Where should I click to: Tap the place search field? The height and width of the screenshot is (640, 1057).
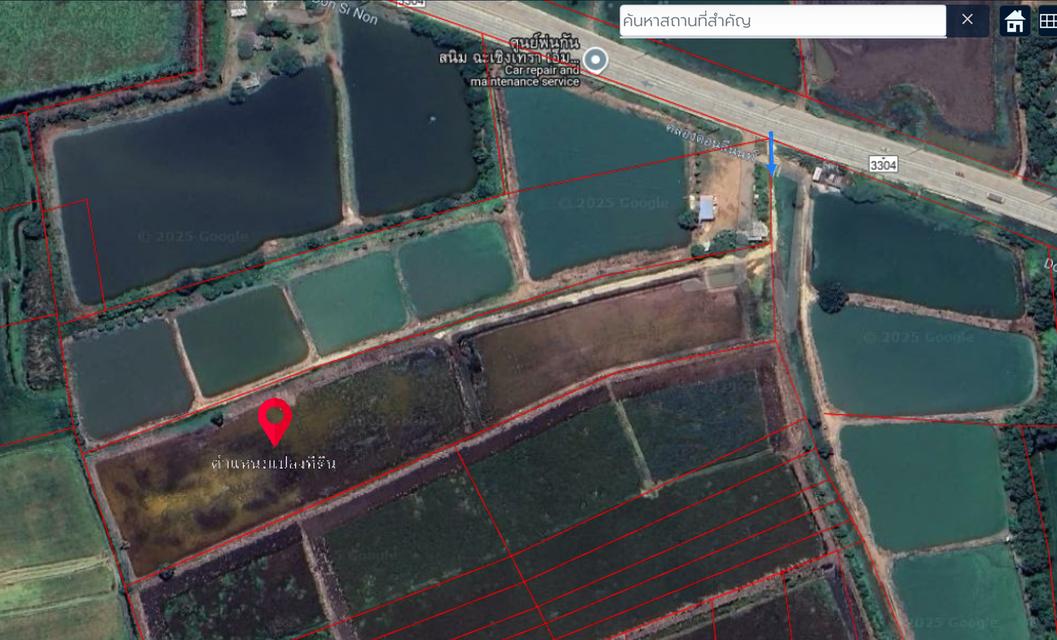pos(780,20)
